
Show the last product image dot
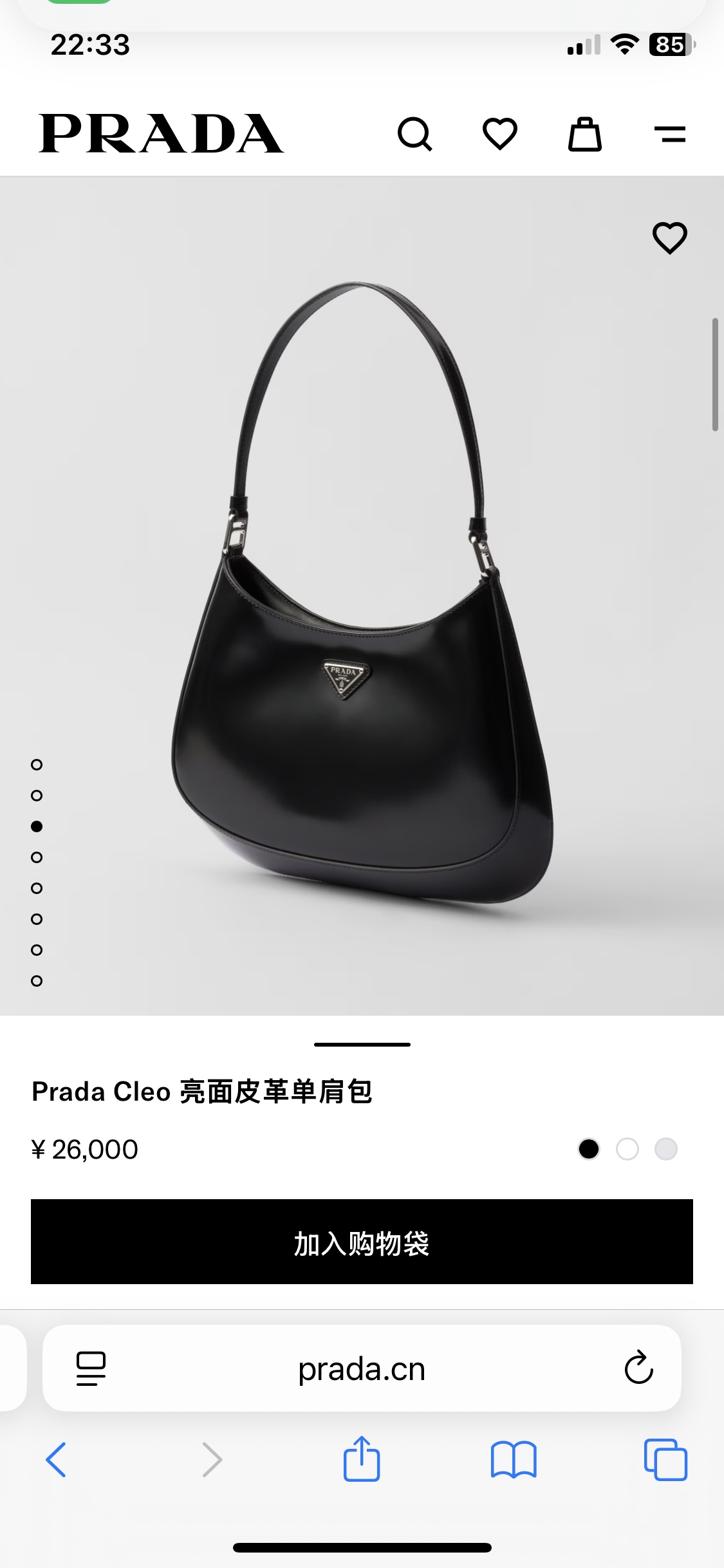coord(37,981)
